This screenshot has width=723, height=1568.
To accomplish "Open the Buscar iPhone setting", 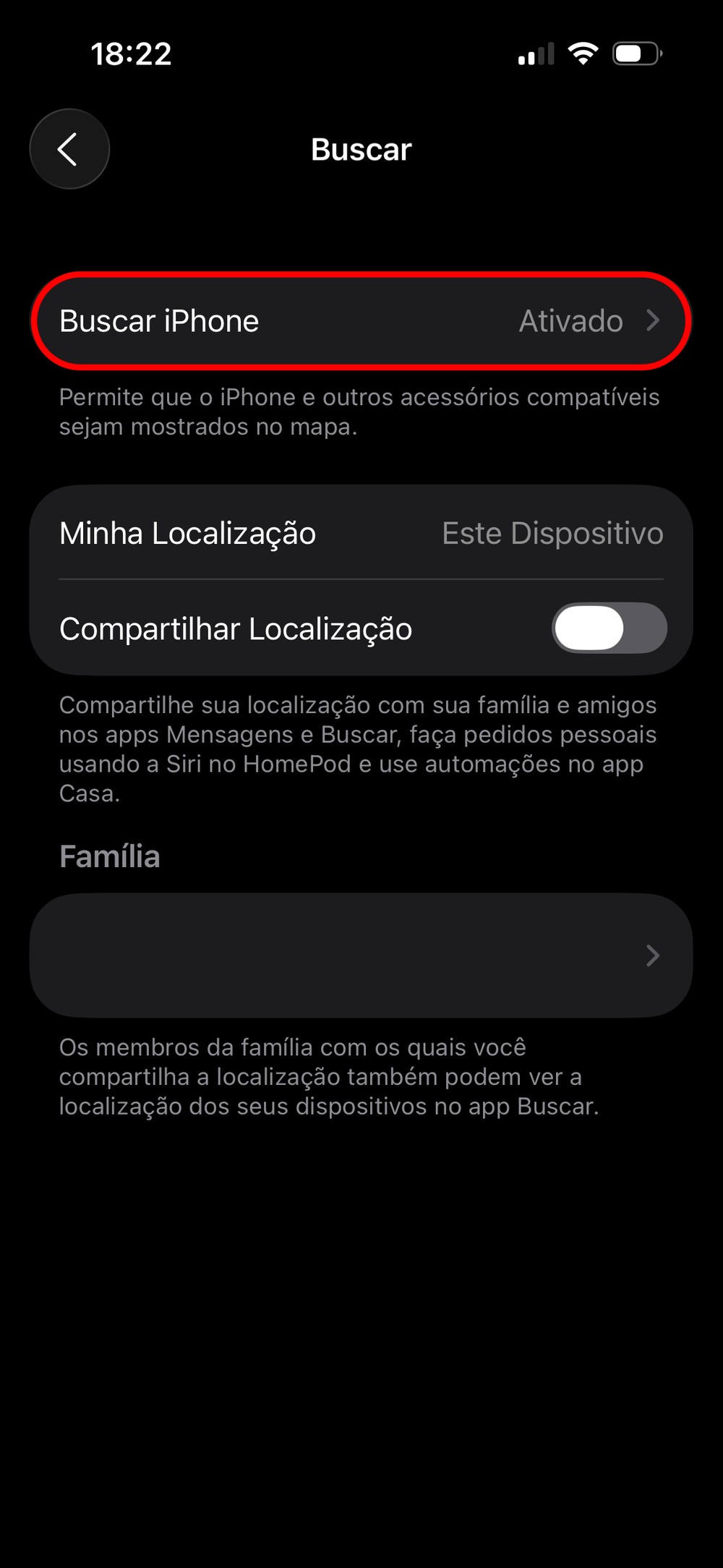I will (361, 321).
